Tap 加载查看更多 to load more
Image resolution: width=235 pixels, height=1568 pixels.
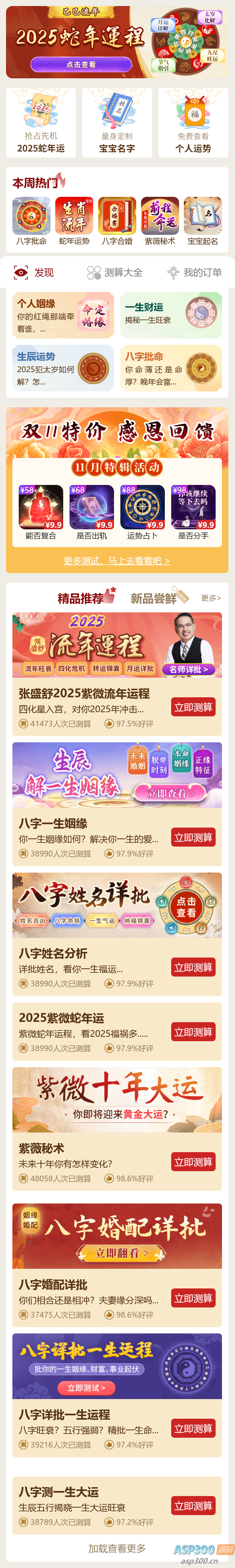pos(117,1548)
